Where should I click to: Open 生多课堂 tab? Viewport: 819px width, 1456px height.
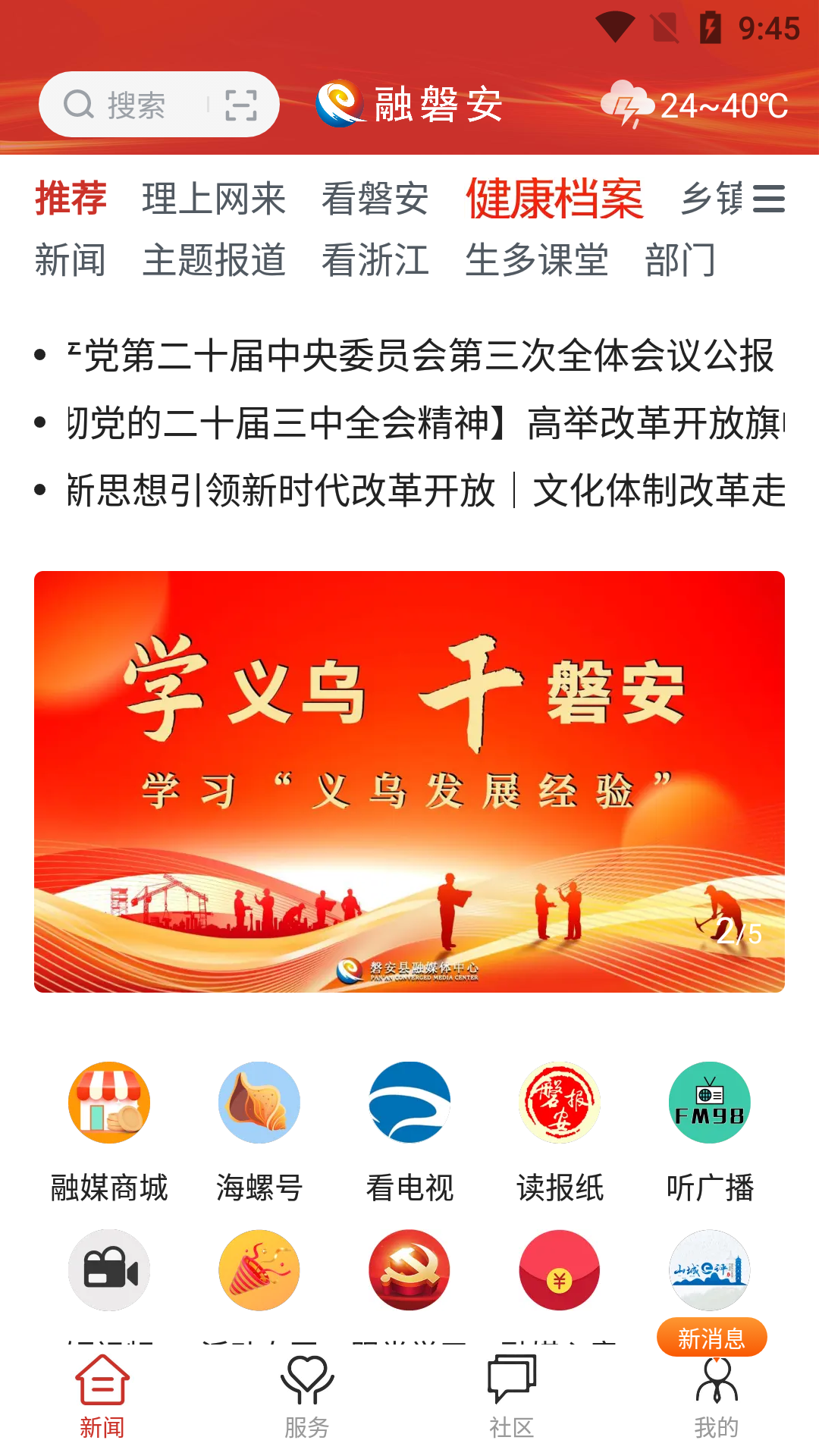point(536,260)
